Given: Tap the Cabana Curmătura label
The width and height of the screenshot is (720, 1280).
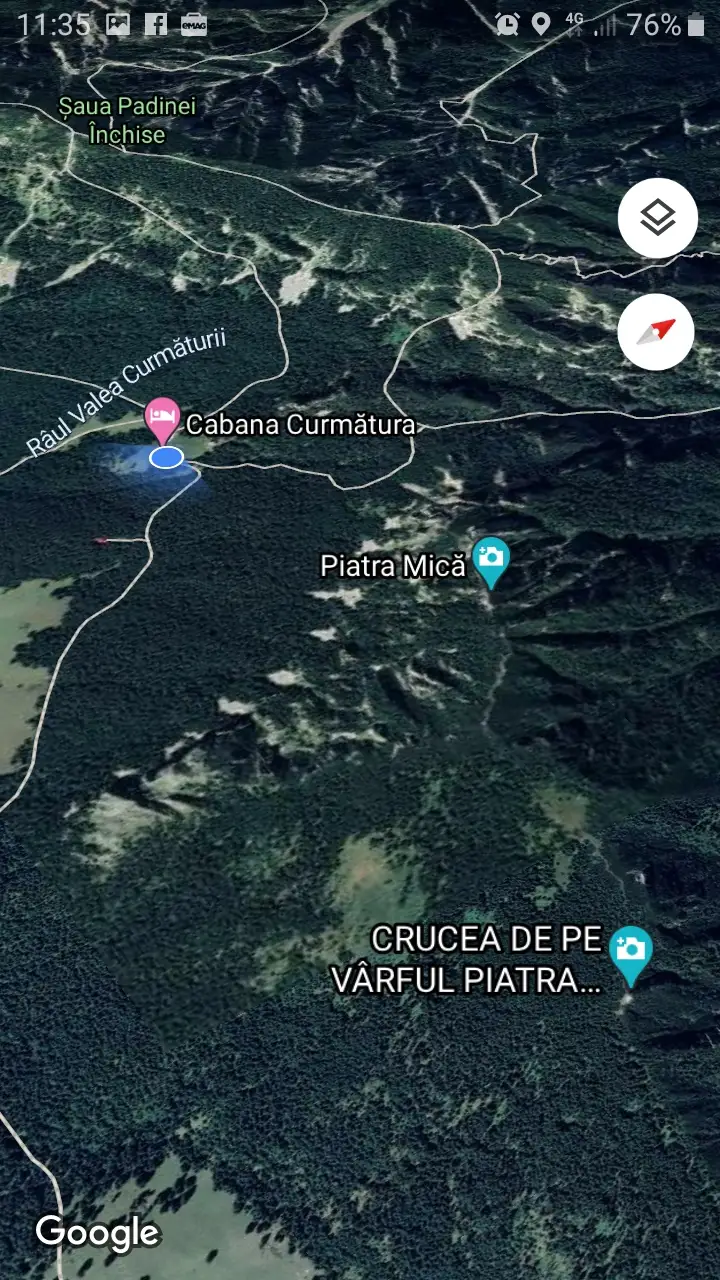Looking at the screenshot, I should point(301,424).
